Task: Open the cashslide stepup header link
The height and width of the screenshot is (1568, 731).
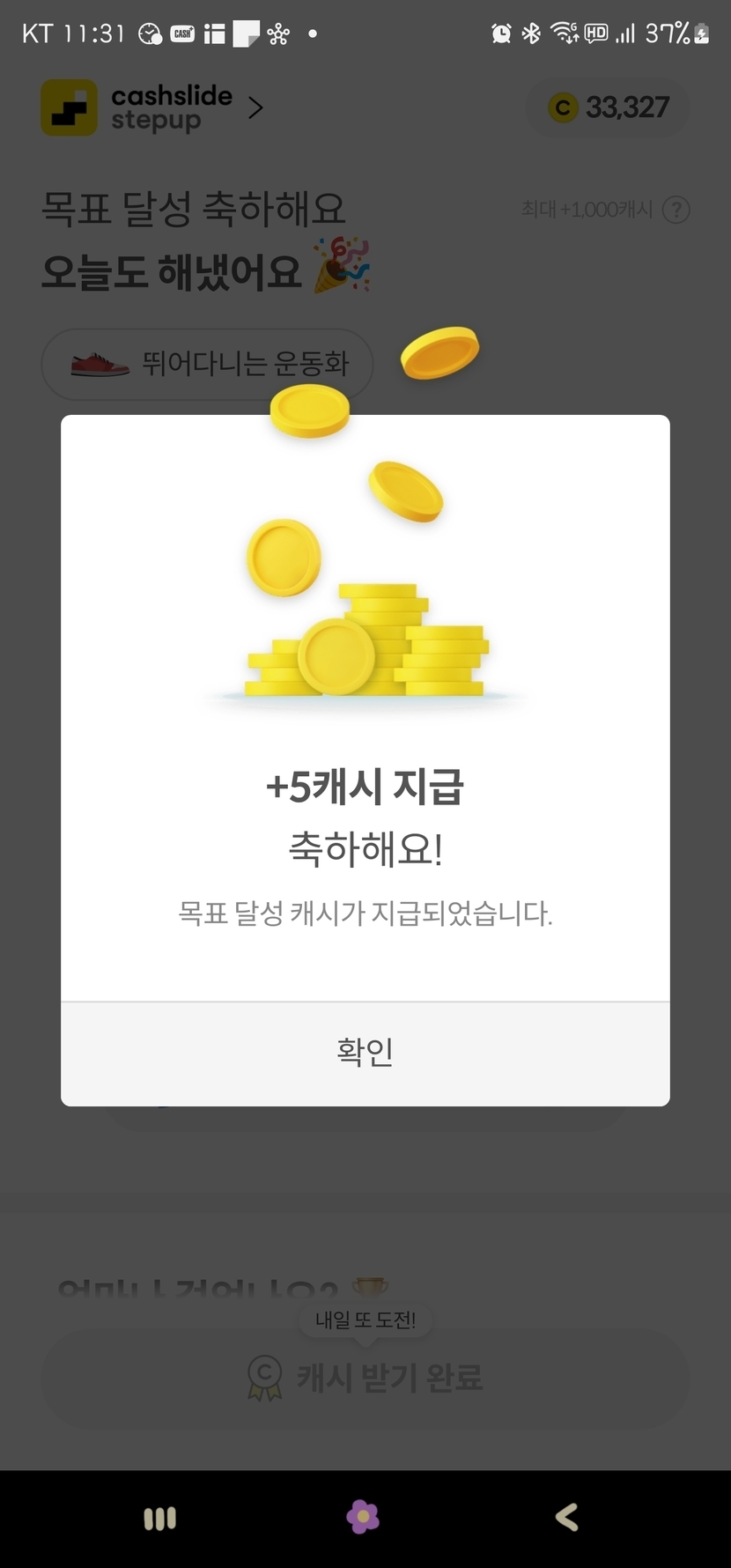Action: pos(152,107)
